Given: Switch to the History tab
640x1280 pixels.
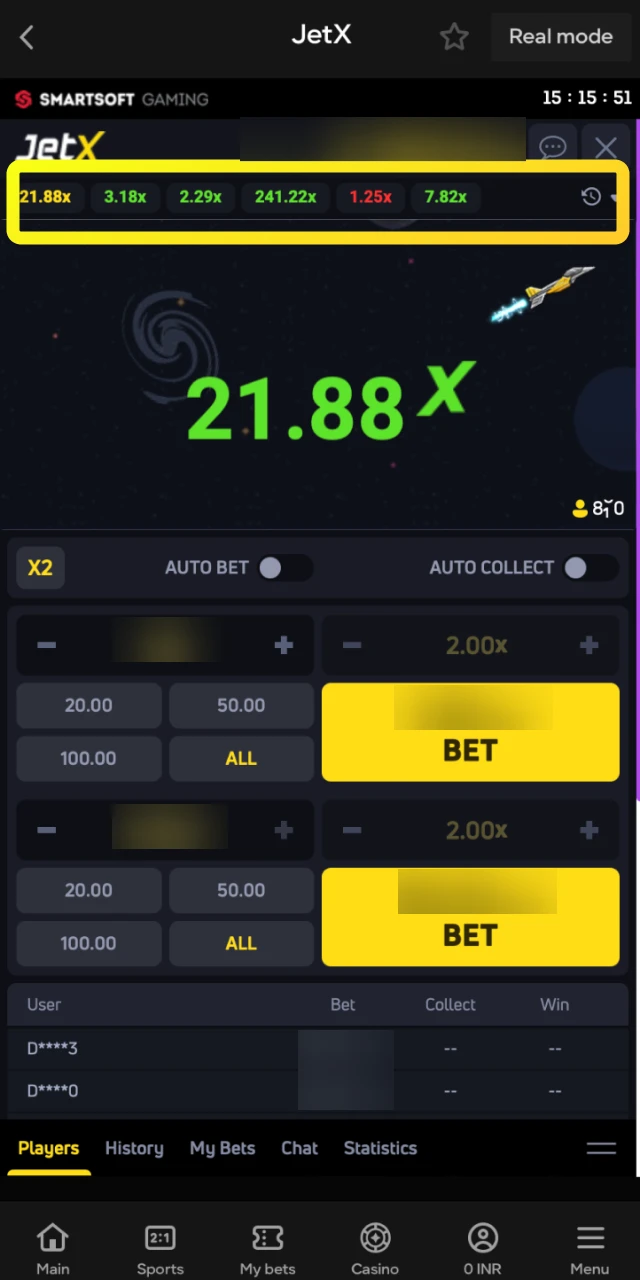Looking at the screenshot, I should tap(134, 1148).
